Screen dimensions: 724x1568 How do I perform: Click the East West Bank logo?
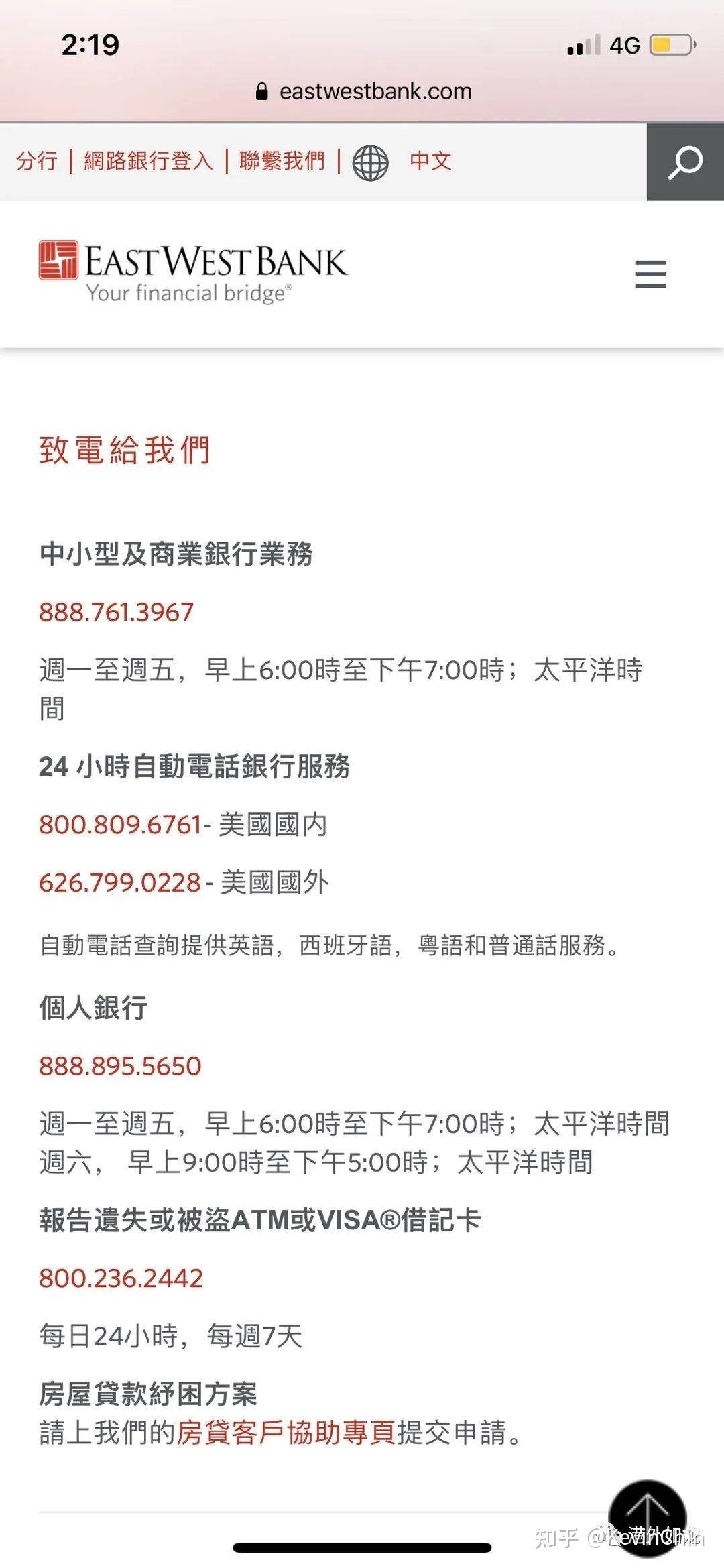(x=193, y=267)
